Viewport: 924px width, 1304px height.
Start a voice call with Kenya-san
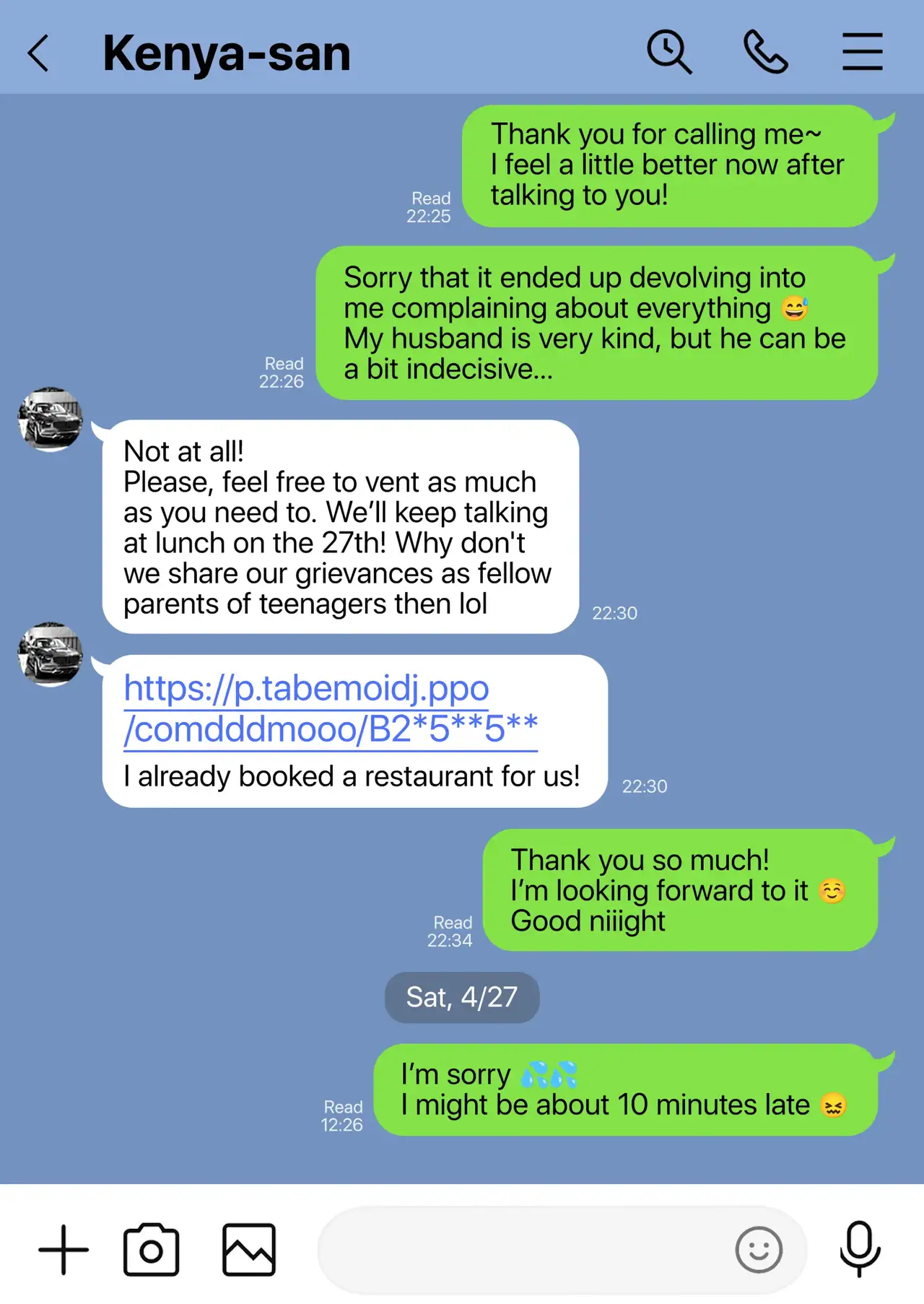click(765, 52)
